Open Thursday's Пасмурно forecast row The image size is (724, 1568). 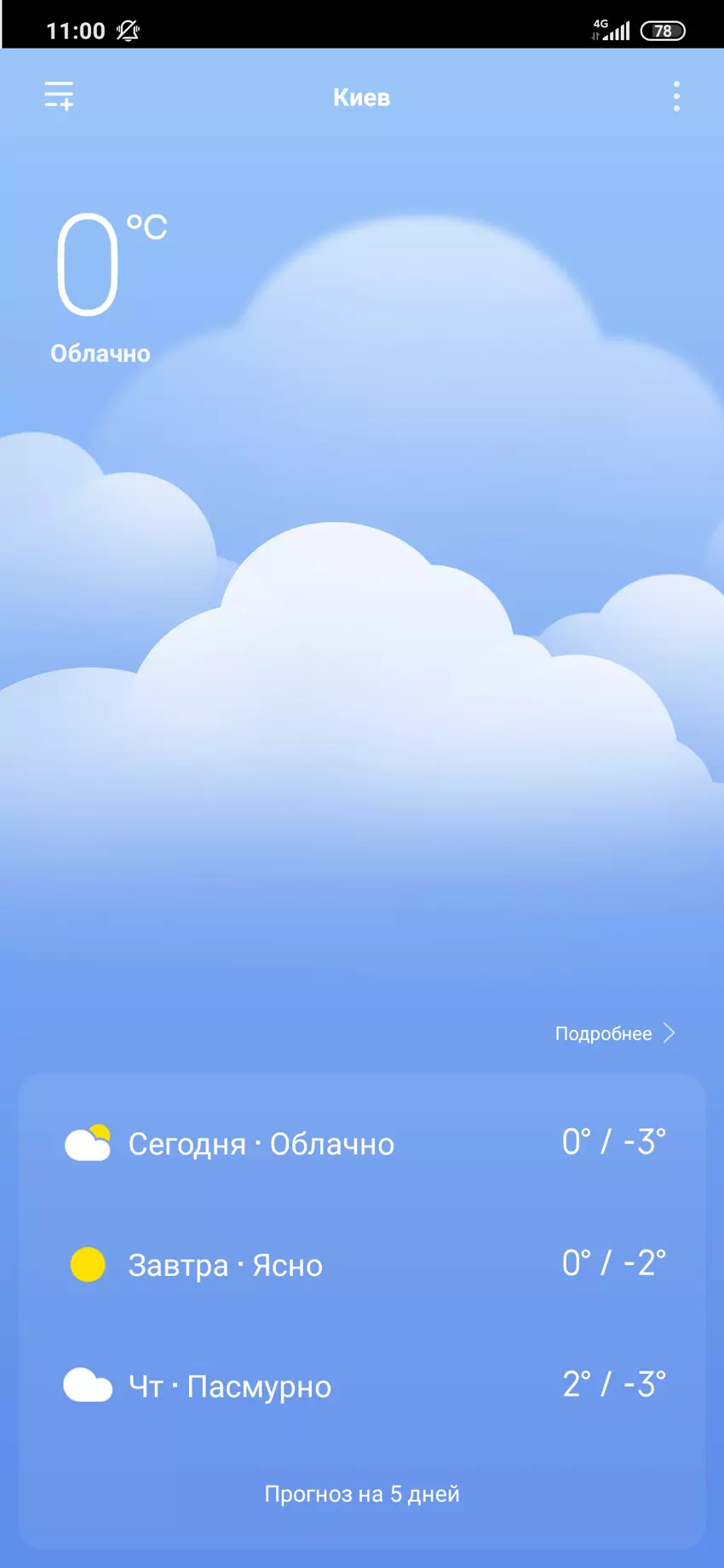point(362,1386)
